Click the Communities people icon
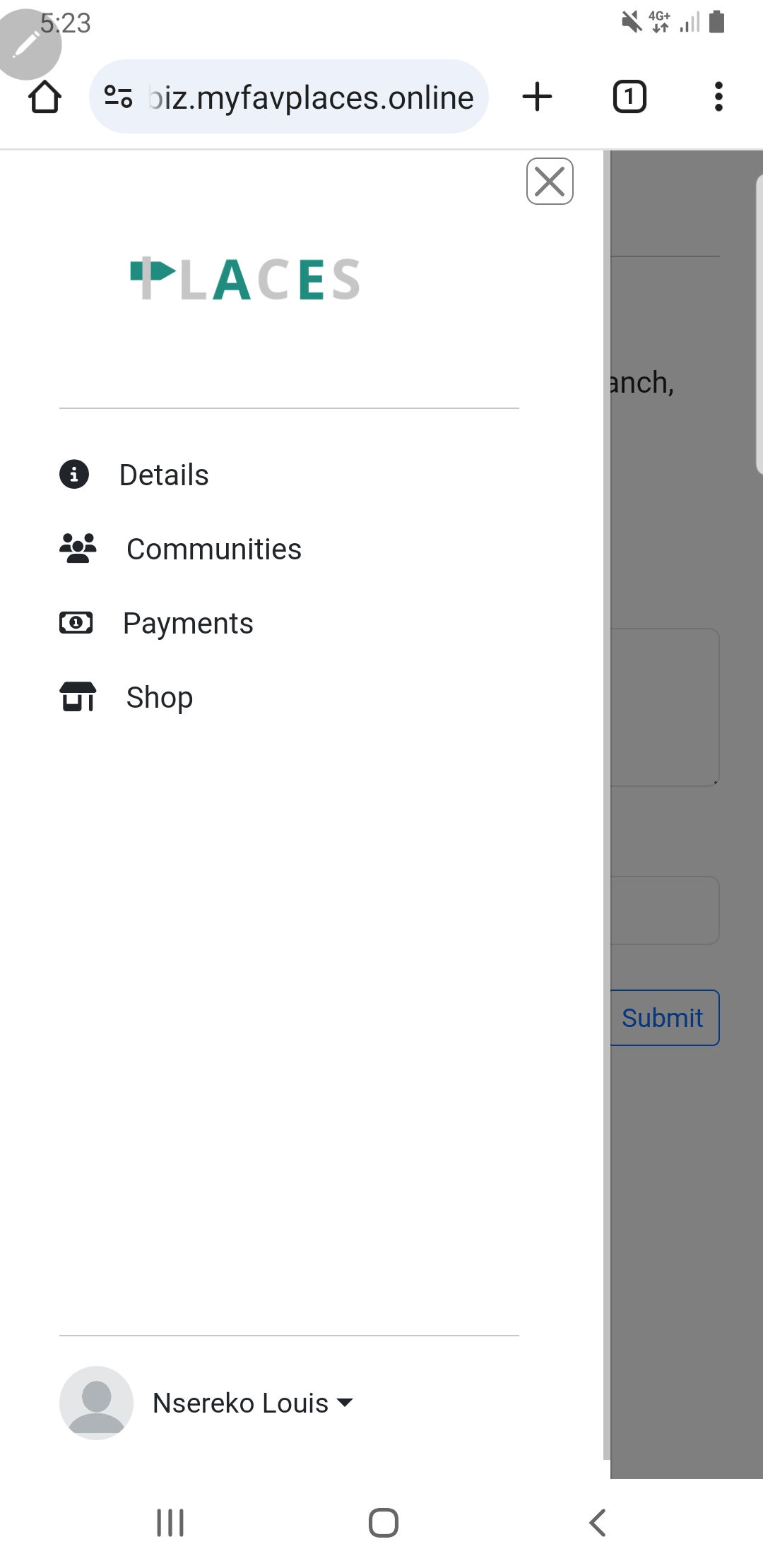This screenshot has height=1568, width=763. [x=77, y=547]
